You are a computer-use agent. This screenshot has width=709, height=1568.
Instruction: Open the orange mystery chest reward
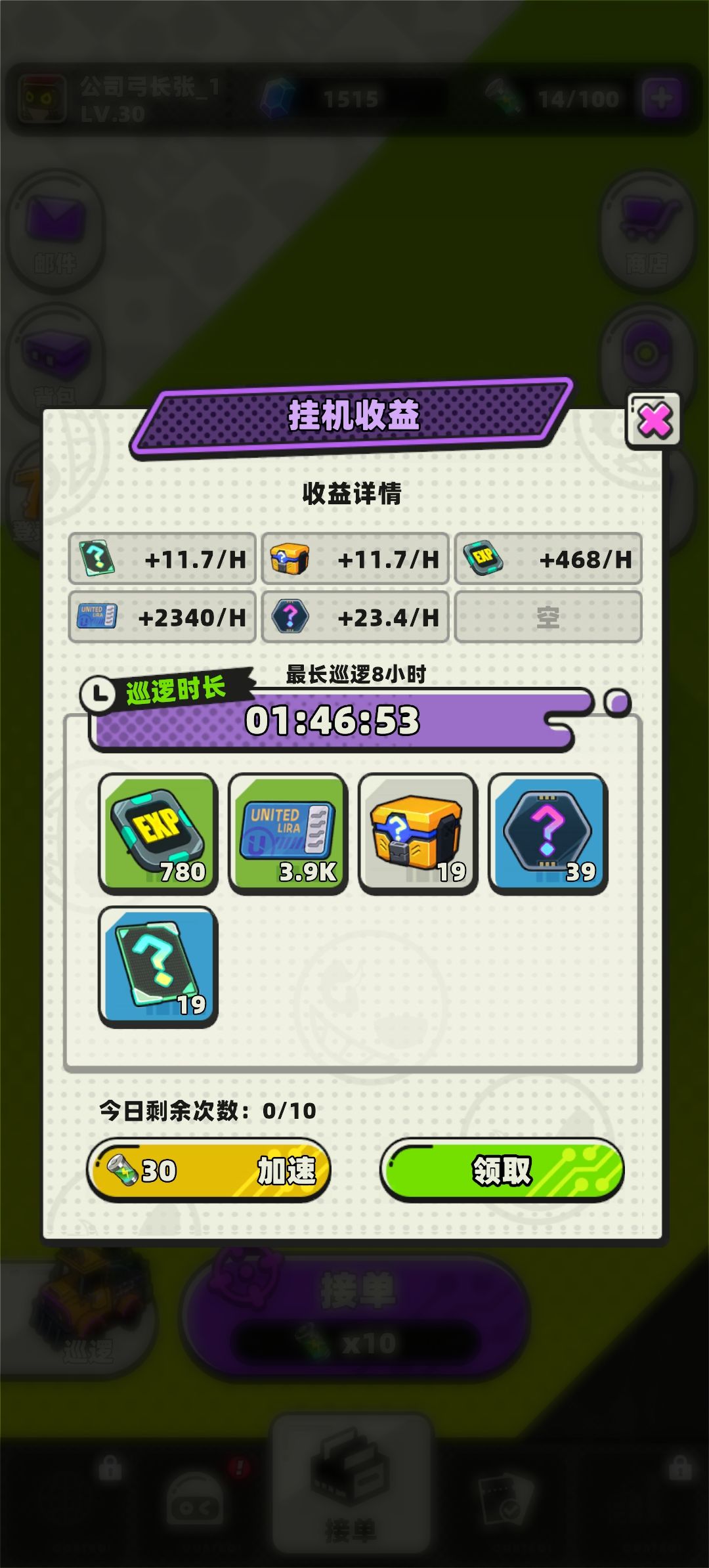(x=418, y=833)
